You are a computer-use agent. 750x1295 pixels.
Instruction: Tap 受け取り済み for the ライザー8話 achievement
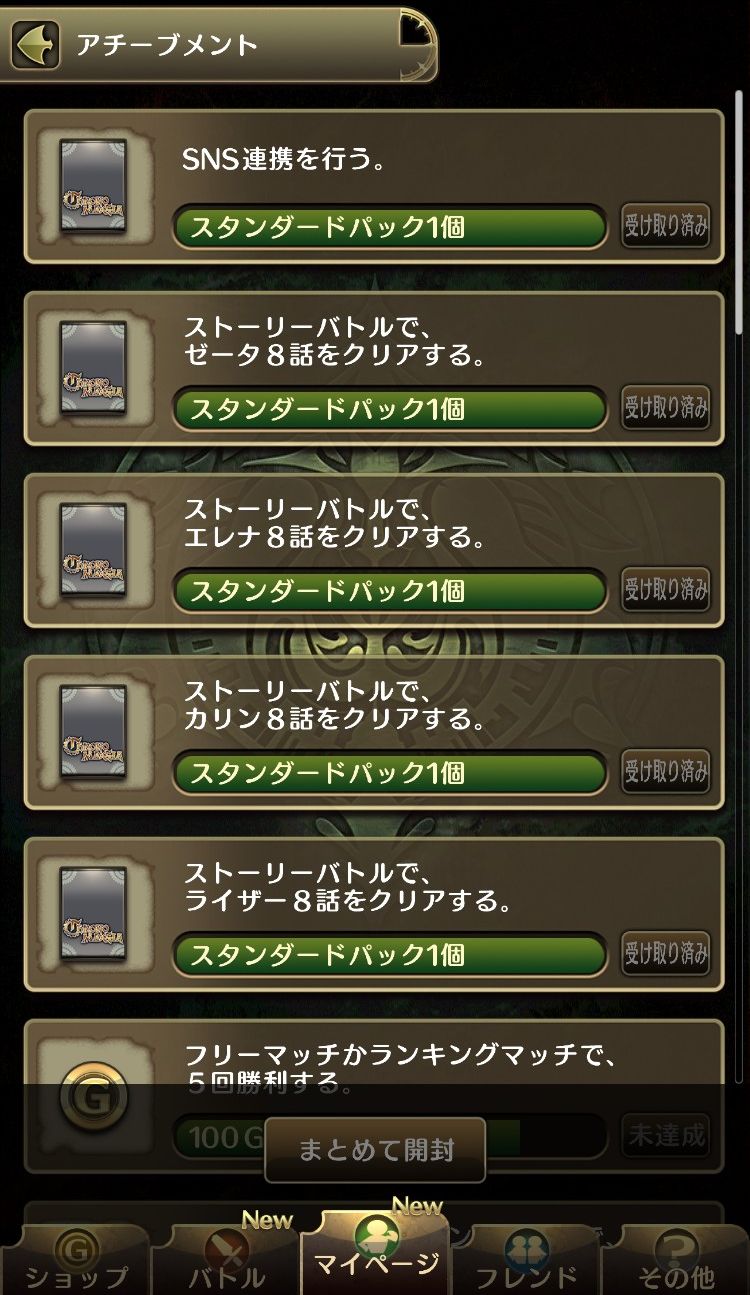pyautogui.click(x=666, y=954)
